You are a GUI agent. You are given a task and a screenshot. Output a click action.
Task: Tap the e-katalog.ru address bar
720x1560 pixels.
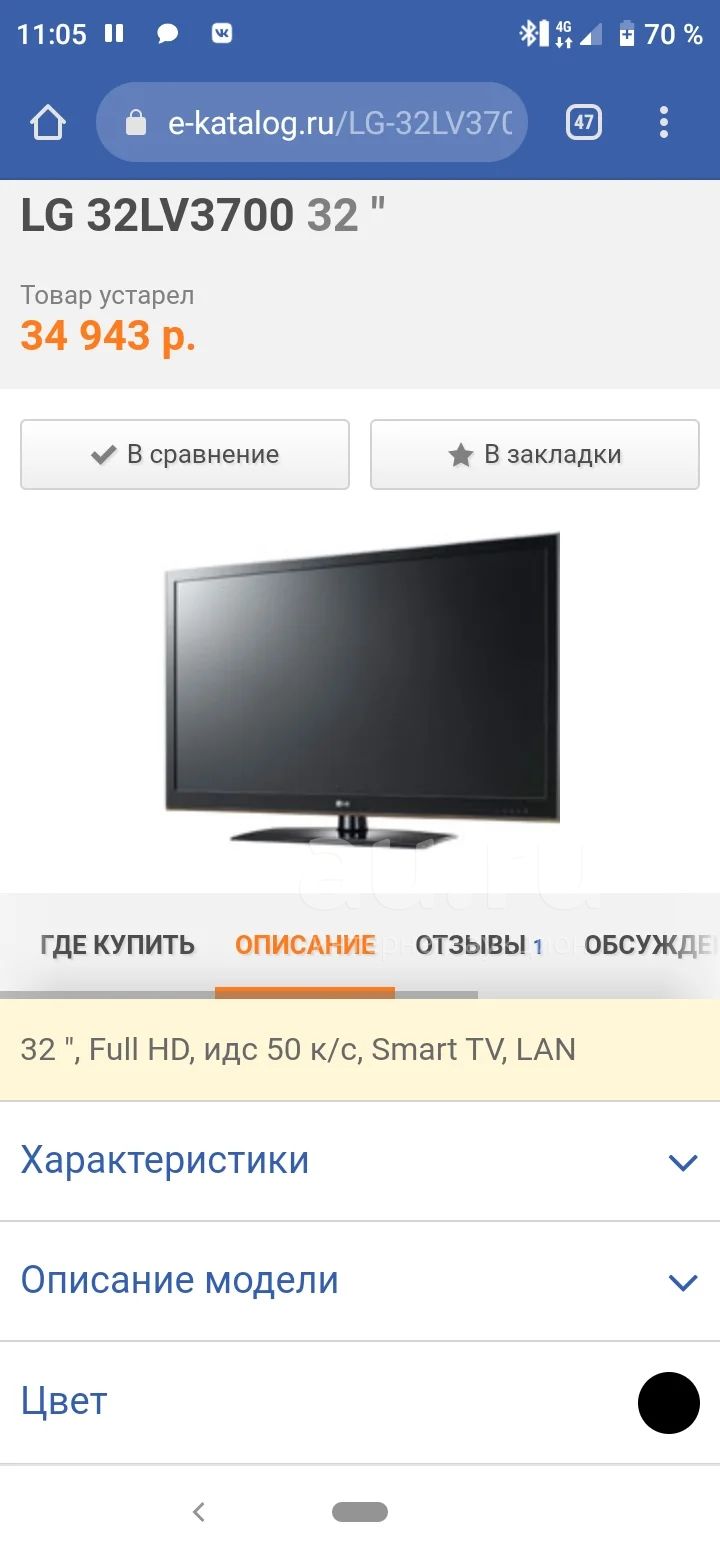click(x=311, y=123)
